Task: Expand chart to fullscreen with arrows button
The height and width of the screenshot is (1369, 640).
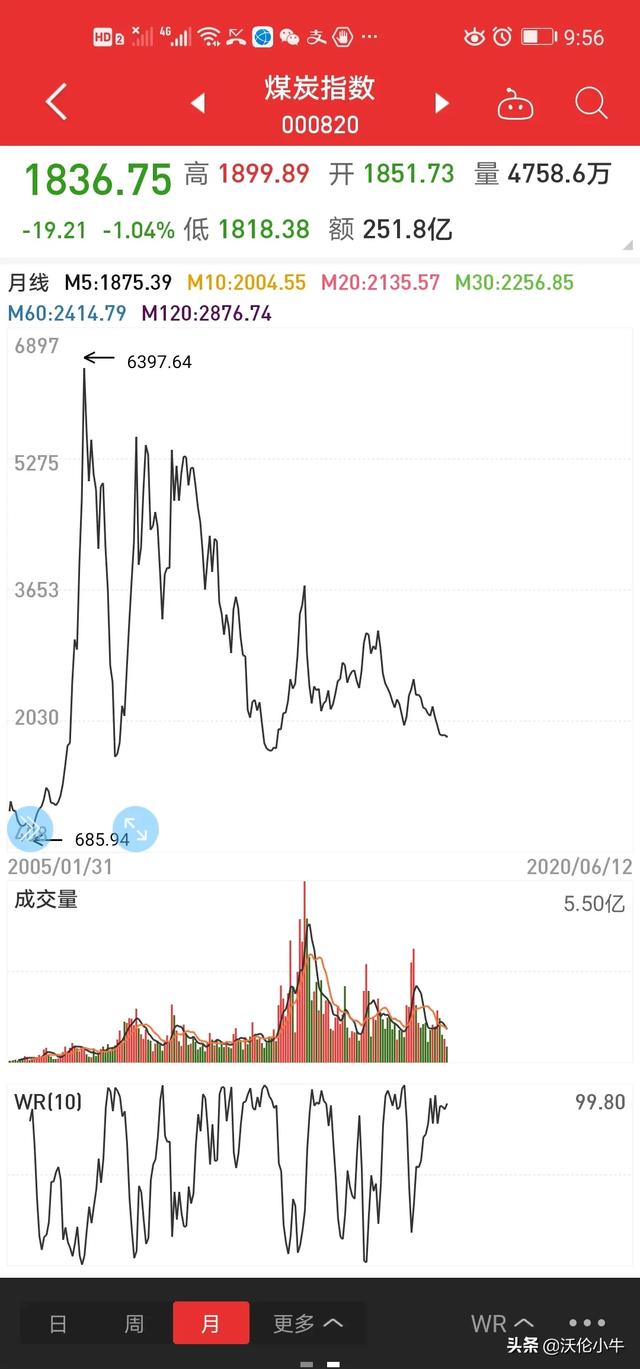Action: click(135, 829)
